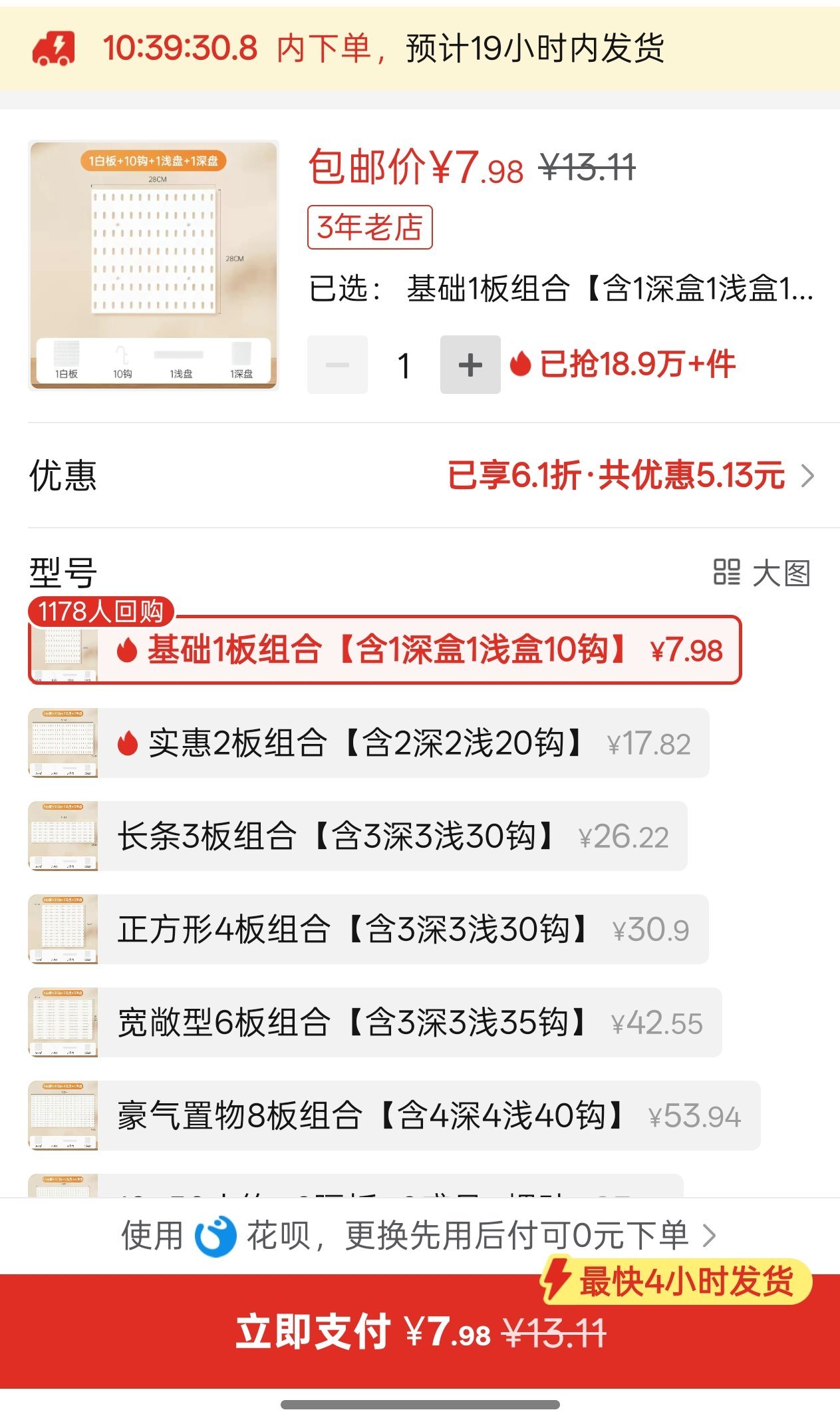Tap 立即支付 to pay ¥7.98

point(419,1332)
